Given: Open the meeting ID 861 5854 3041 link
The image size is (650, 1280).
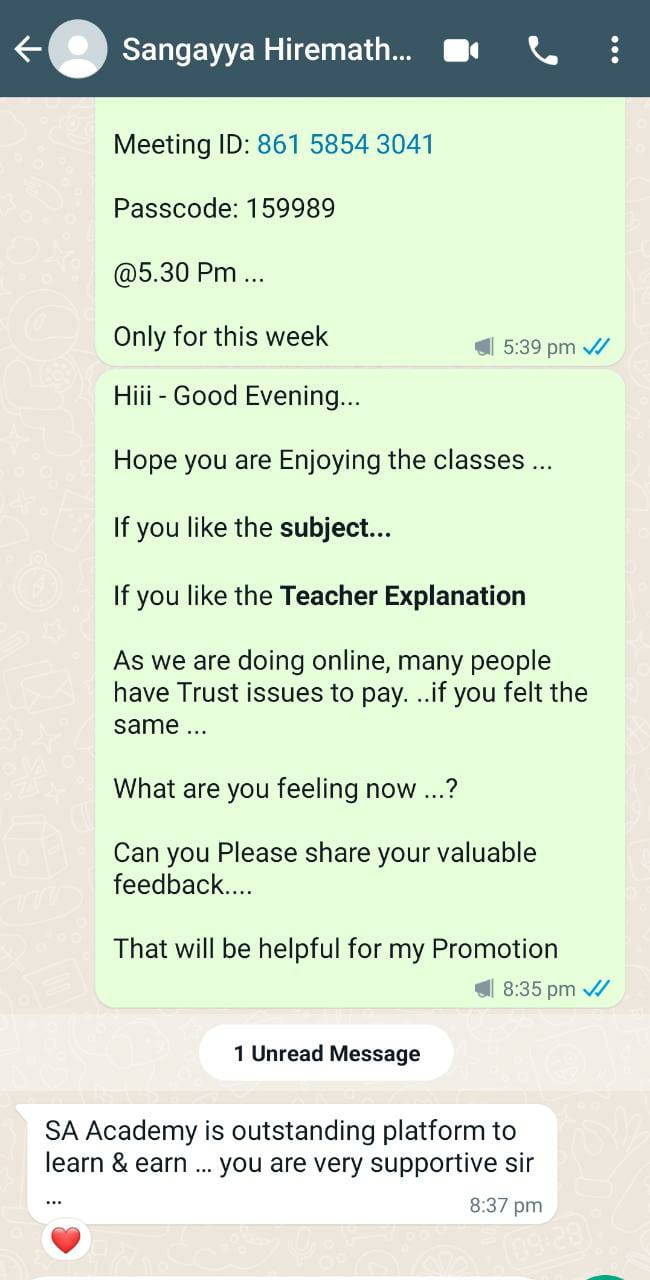Looking at the screenshot, I should (x=345, y=145).
